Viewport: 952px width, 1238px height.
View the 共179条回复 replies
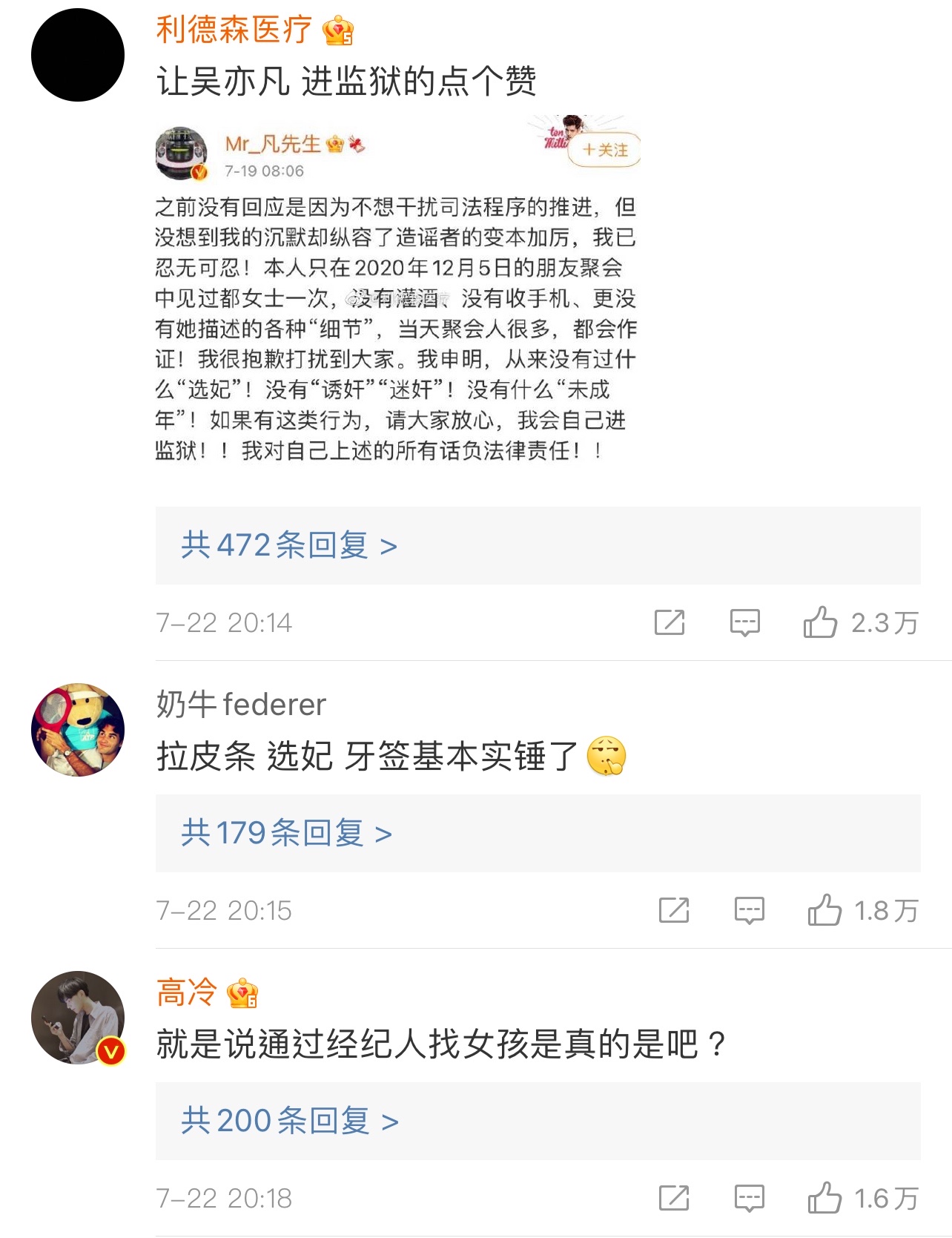286,833
